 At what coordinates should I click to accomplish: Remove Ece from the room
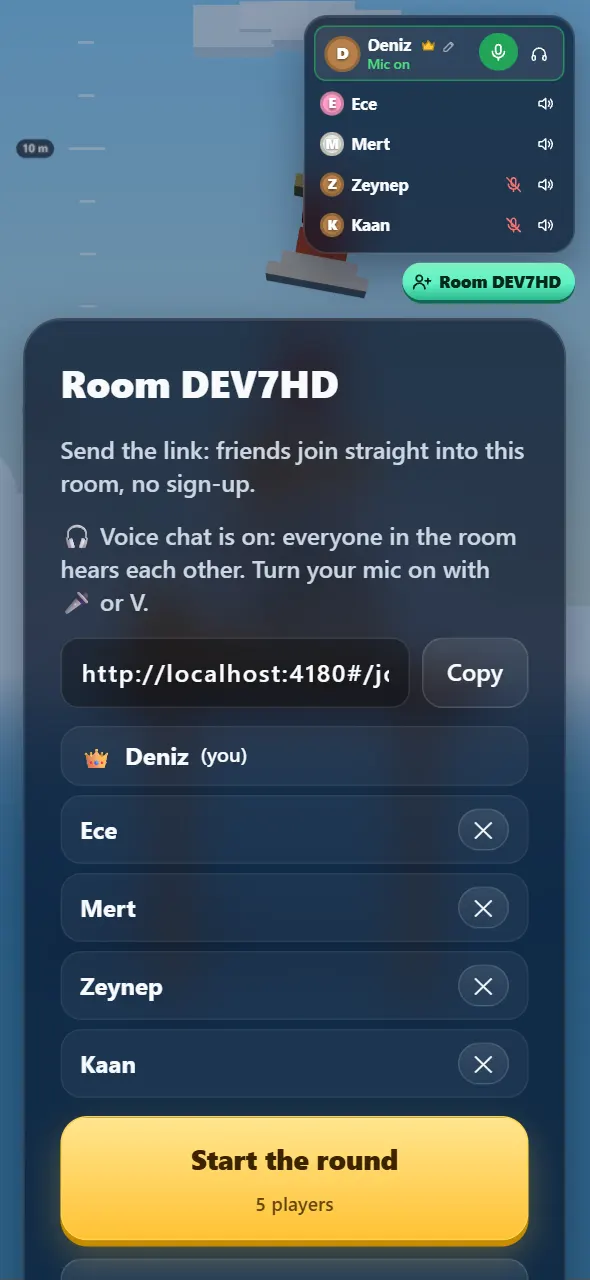tap(483, 830)
